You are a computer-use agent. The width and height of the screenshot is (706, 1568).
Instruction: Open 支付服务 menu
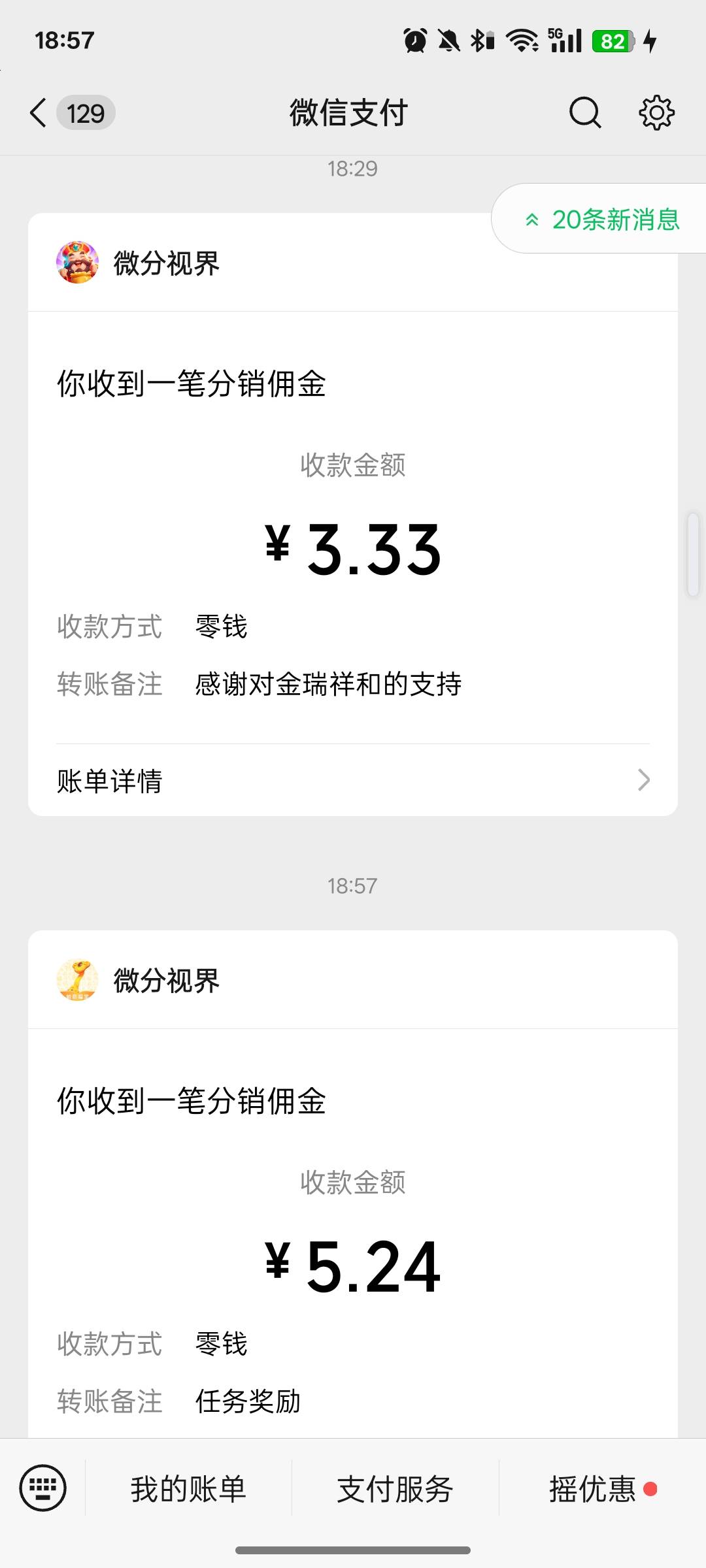[x=395, y=1489]
